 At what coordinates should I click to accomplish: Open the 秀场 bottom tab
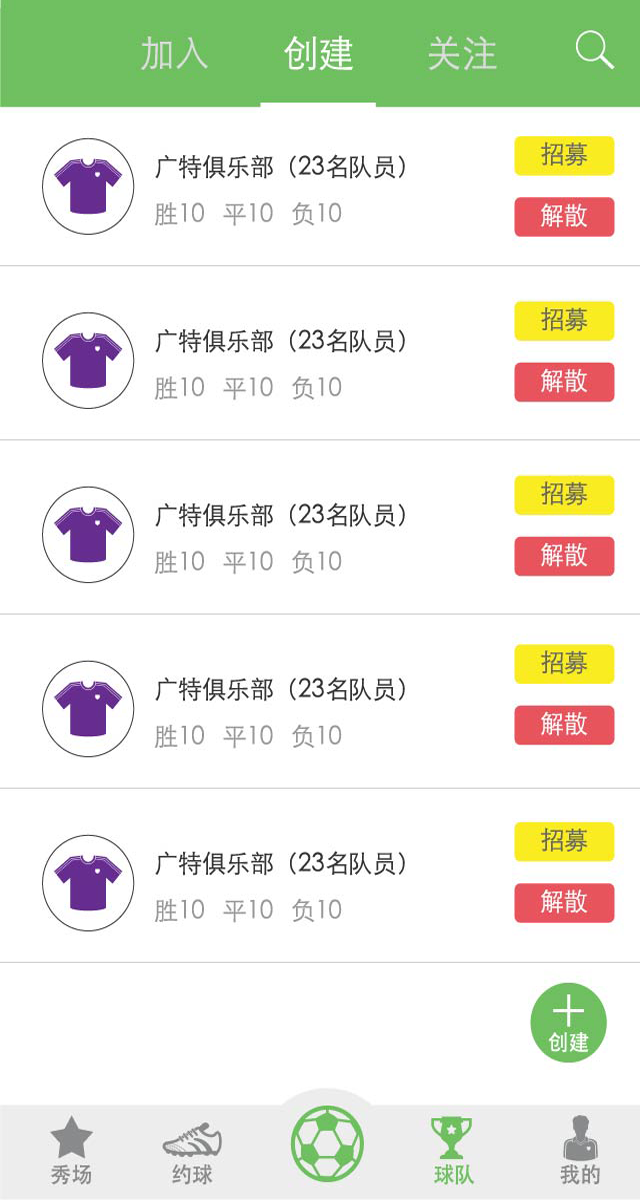point(71,1150)
